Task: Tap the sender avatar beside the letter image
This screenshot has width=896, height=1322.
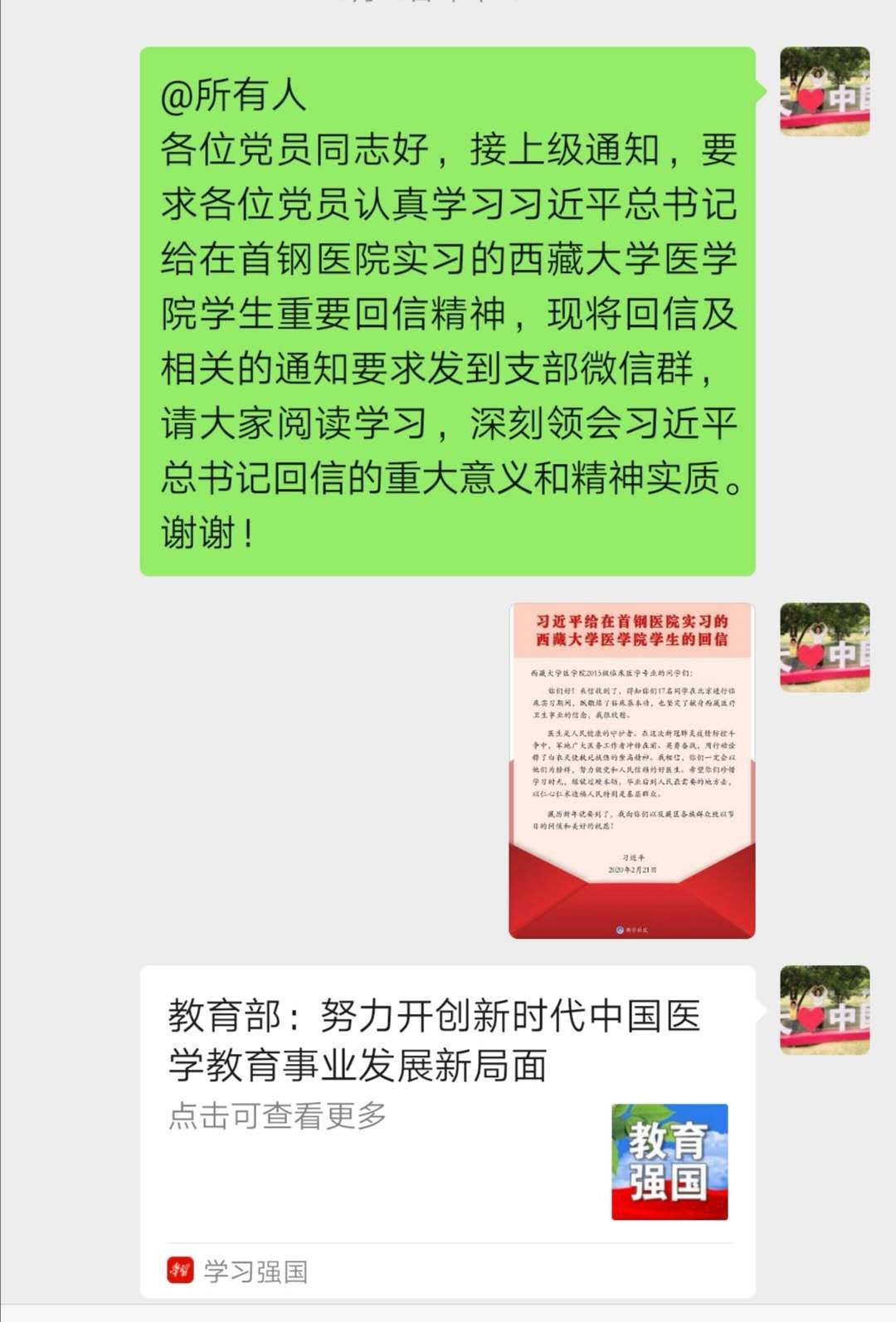Action: coord(824,647)
